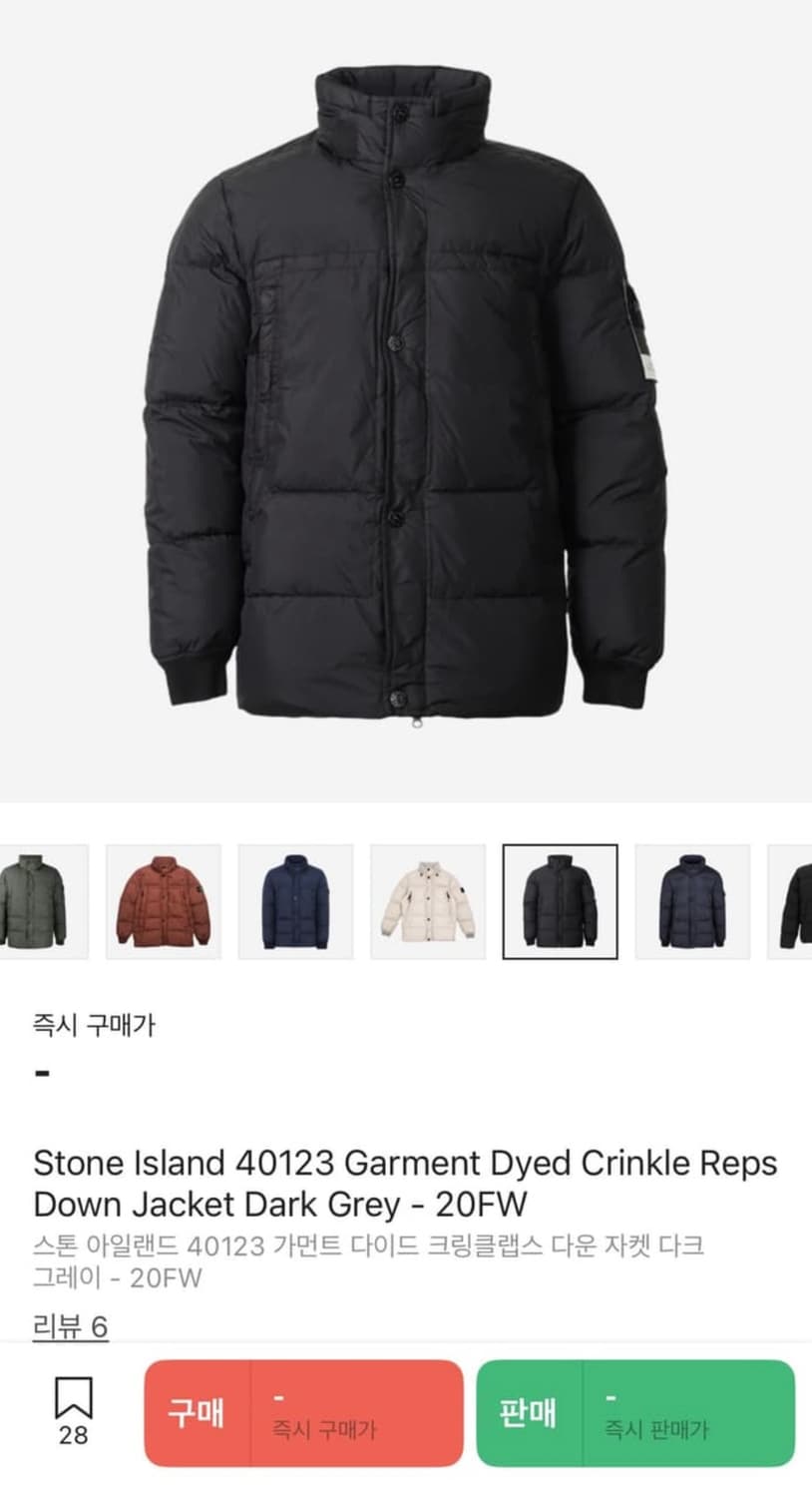This screenshot has width=812, height=1497.
Task: Click the green 판매 sell button
Action: pos(530,1413)
